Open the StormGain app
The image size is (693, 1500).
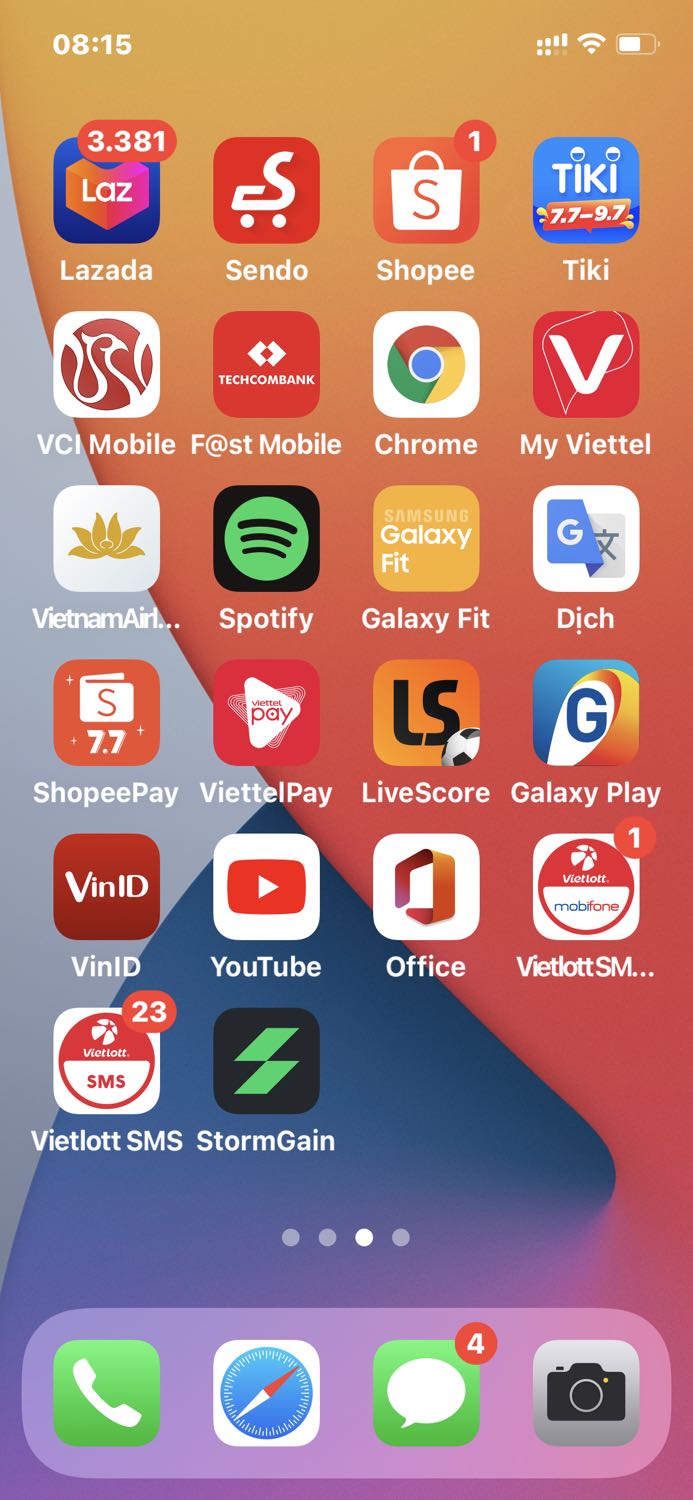(x=266, y=1061)
